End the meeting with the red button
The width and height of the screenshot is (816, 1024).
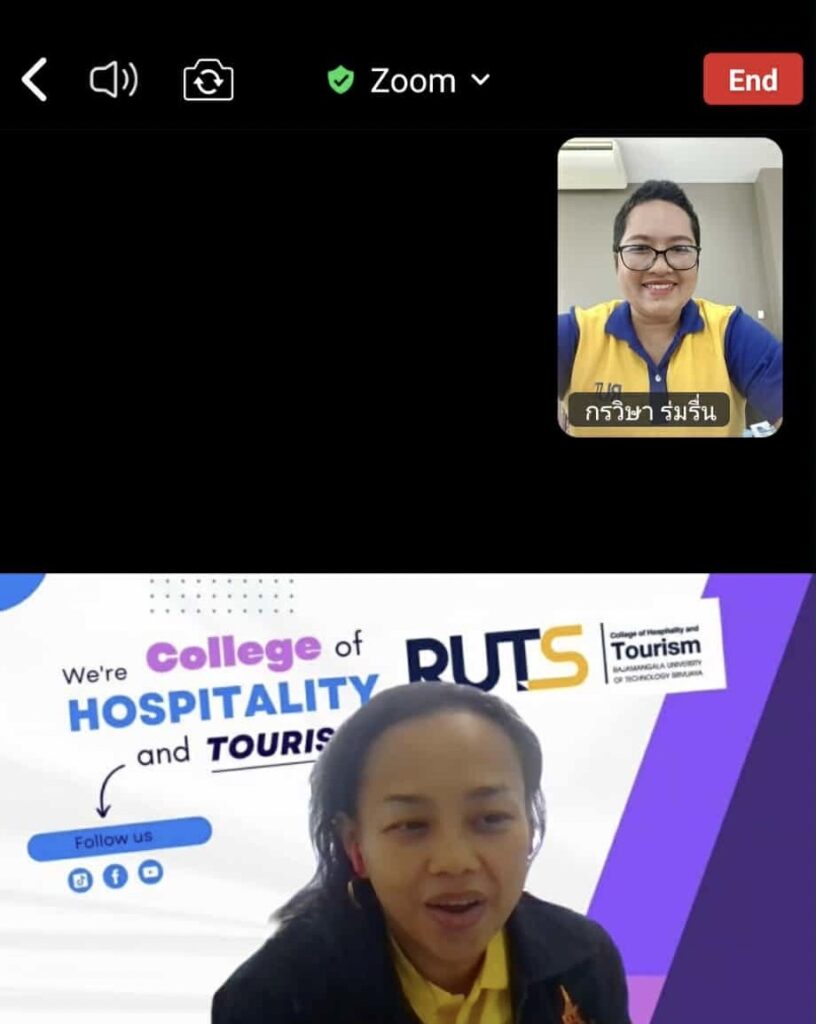tap(752, 80)
